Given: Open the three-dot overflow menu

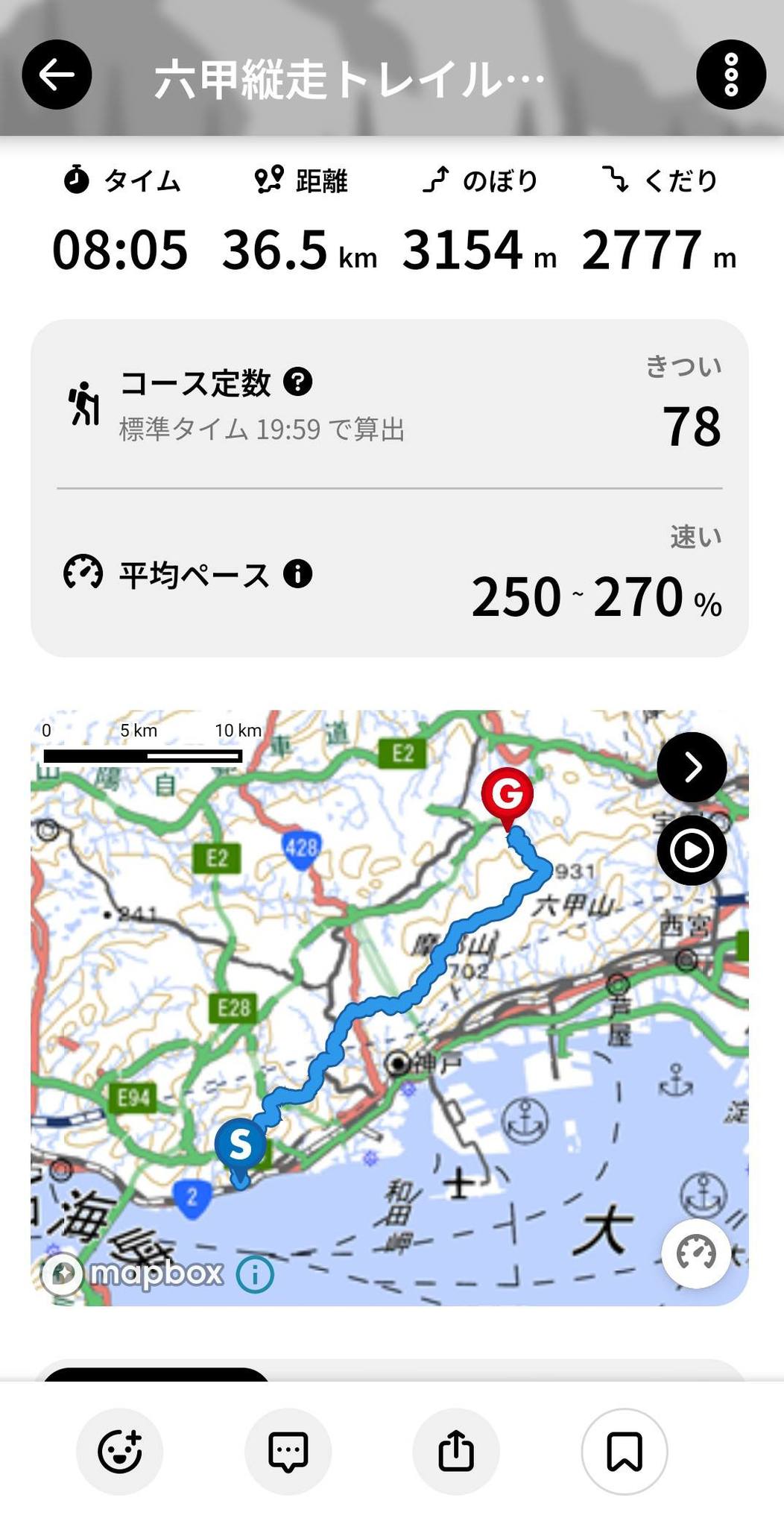Looking at the screenshot, I should pos(731,75).
